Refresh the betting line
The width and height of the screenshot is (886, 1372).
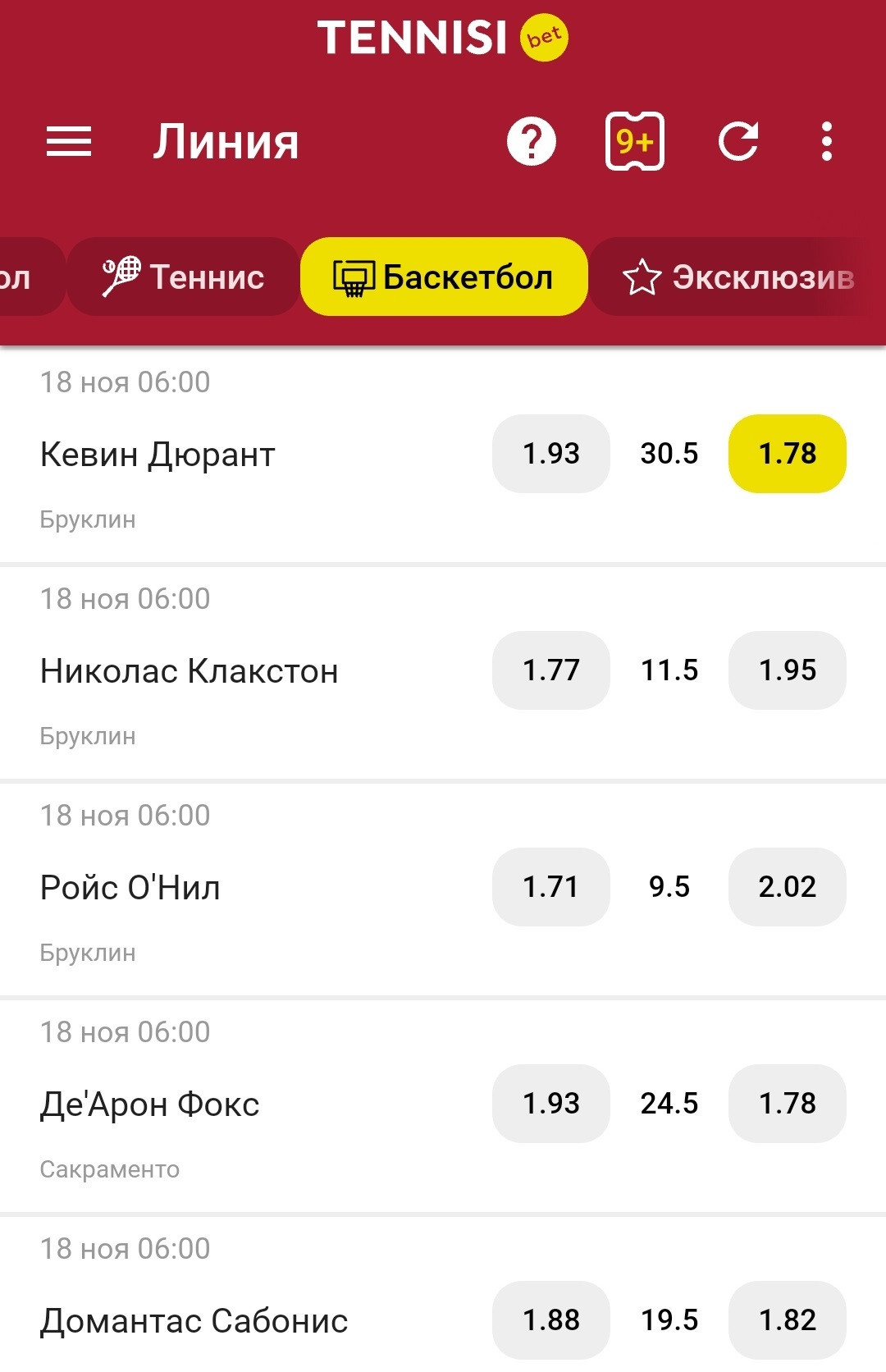(738, 141)
